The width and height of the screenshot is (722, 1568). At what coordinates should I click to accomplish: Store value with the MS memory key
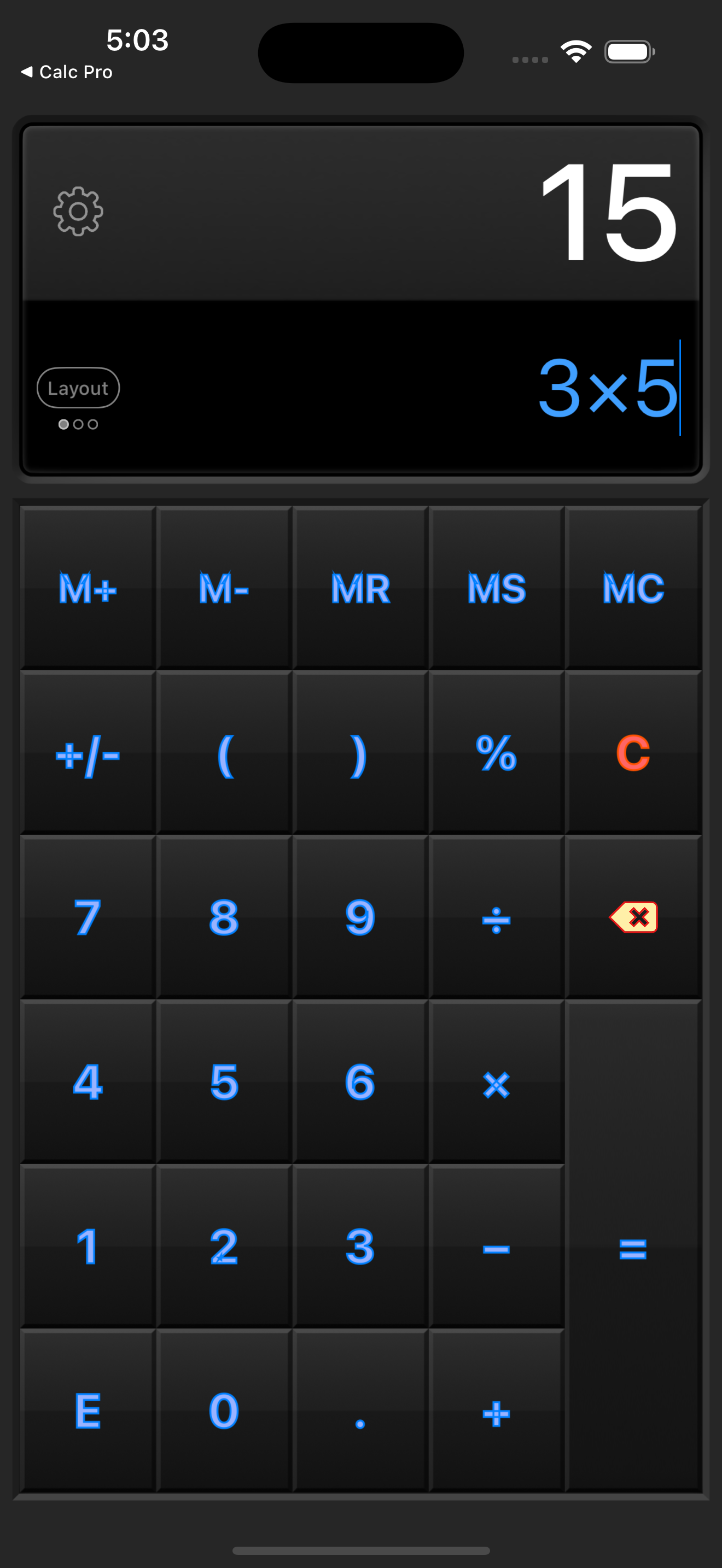(496, 588)
